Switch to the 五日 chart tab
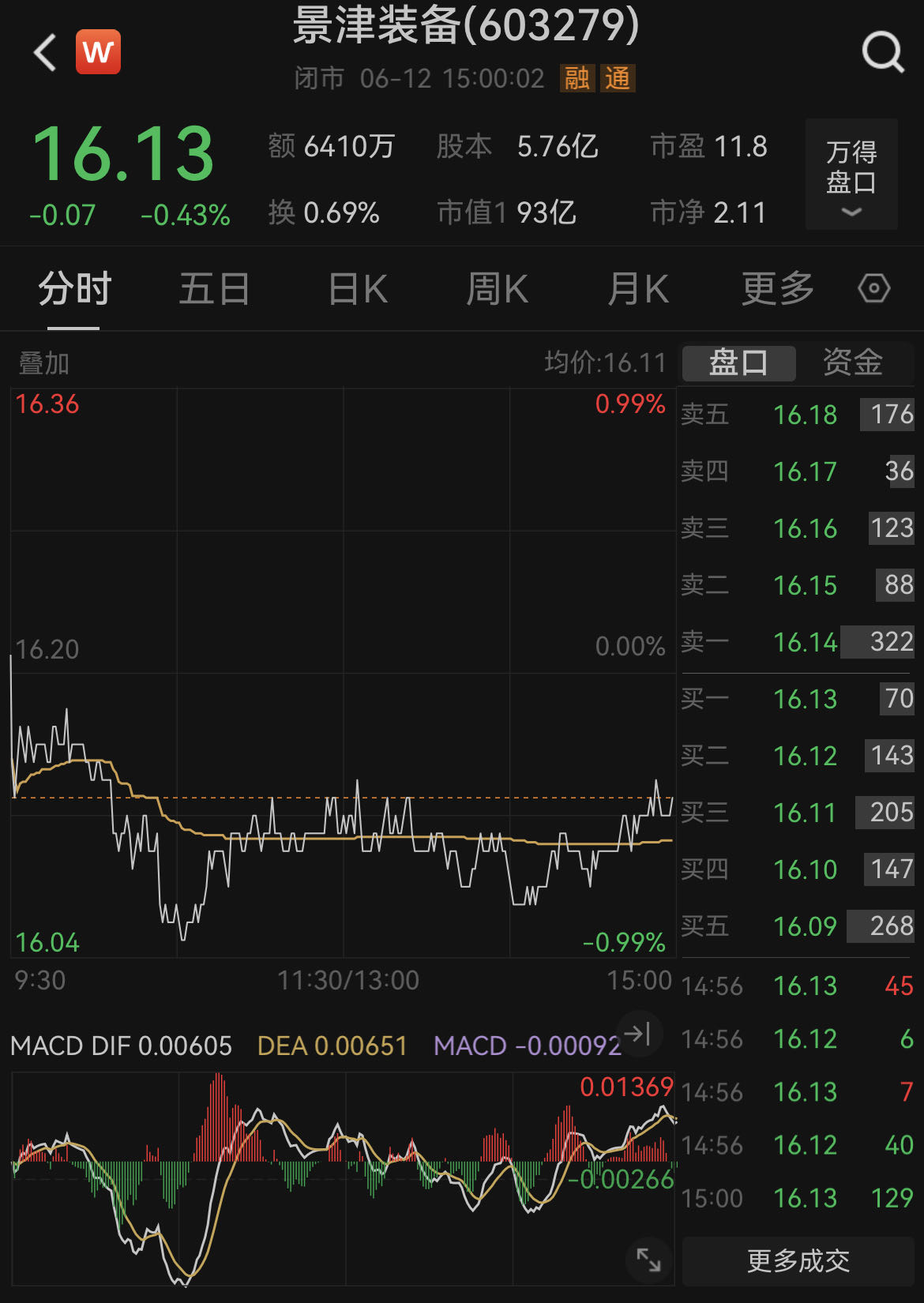The height and width of the screenshot is (1303, 924). 214,289
